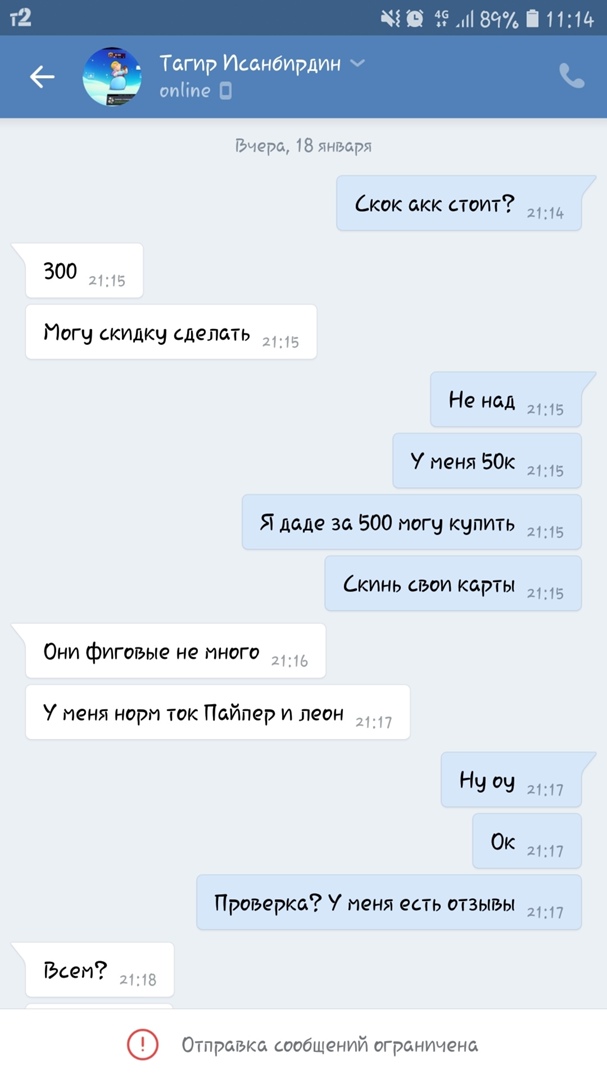This screenshot has height=1080, width=607.
Task: Open Тагир Исанбирдин's profile avatar
Action: tap(112, 77)
